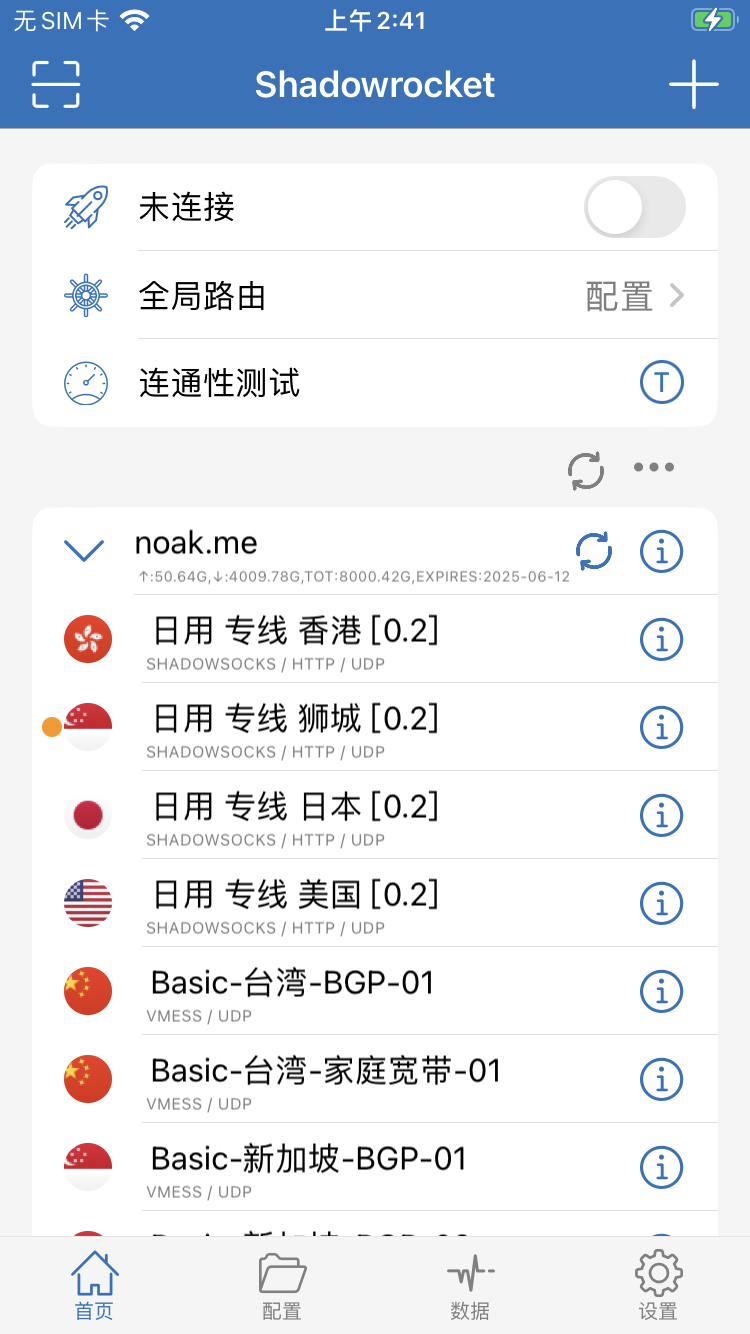
Task: Switch to the 首页 tab
Action: 95,1286
